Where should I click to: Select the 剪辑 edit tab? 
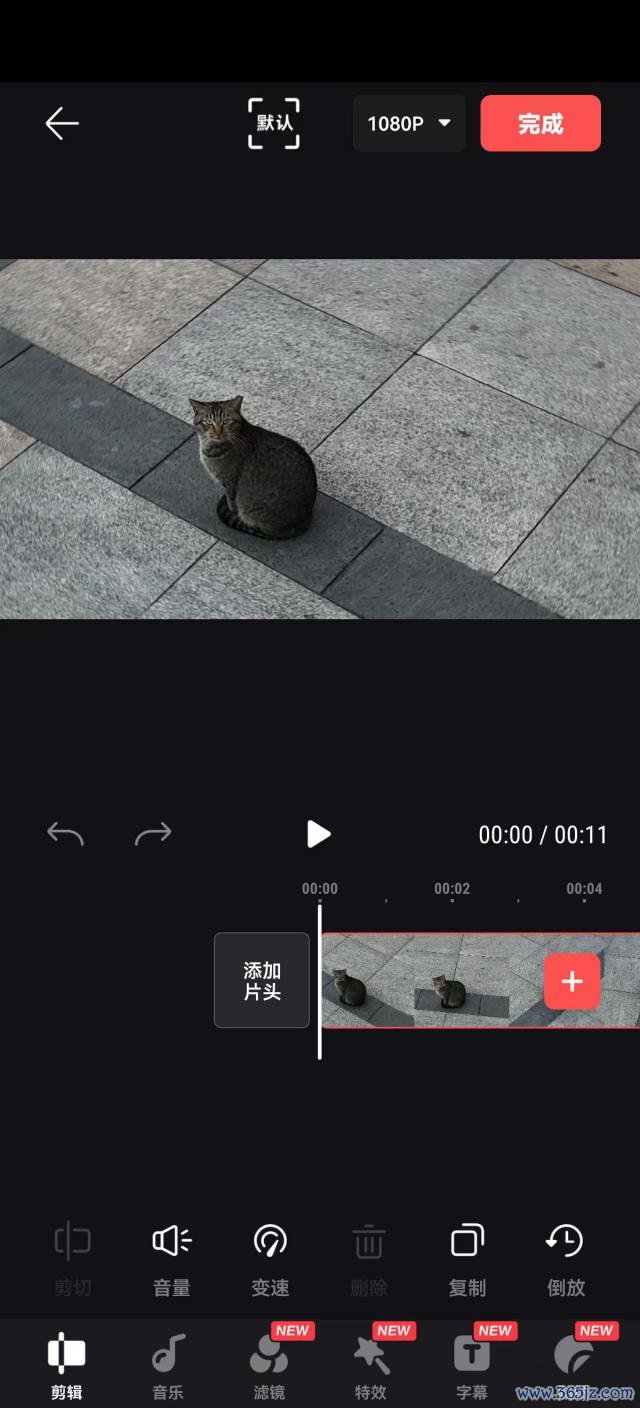[x=67, y=1366]
